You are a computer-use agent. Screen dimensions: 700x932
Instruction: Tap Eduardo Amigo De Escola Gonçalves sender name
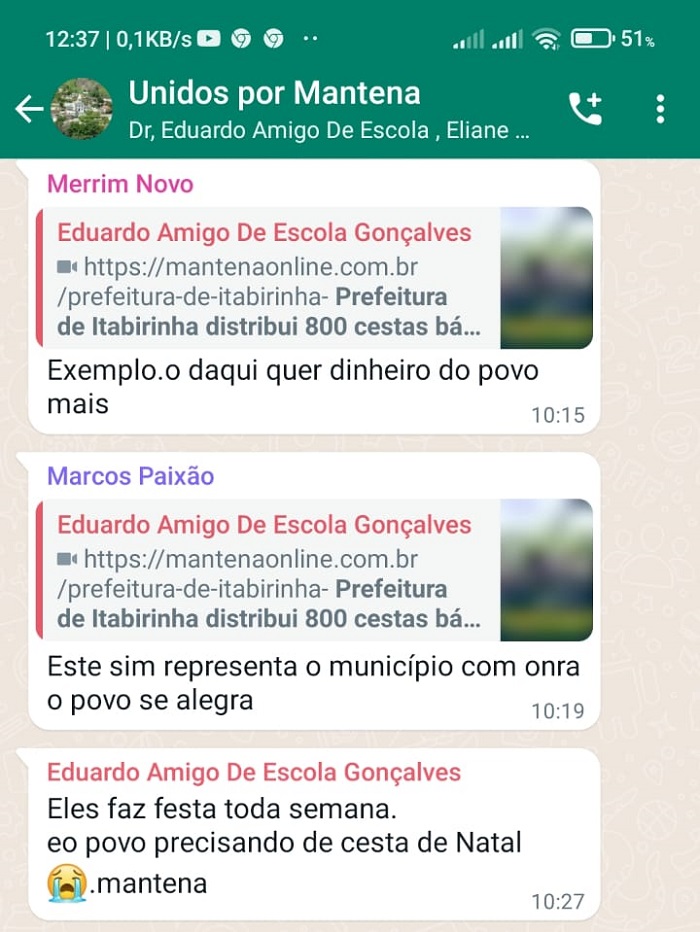pos(254,772)
